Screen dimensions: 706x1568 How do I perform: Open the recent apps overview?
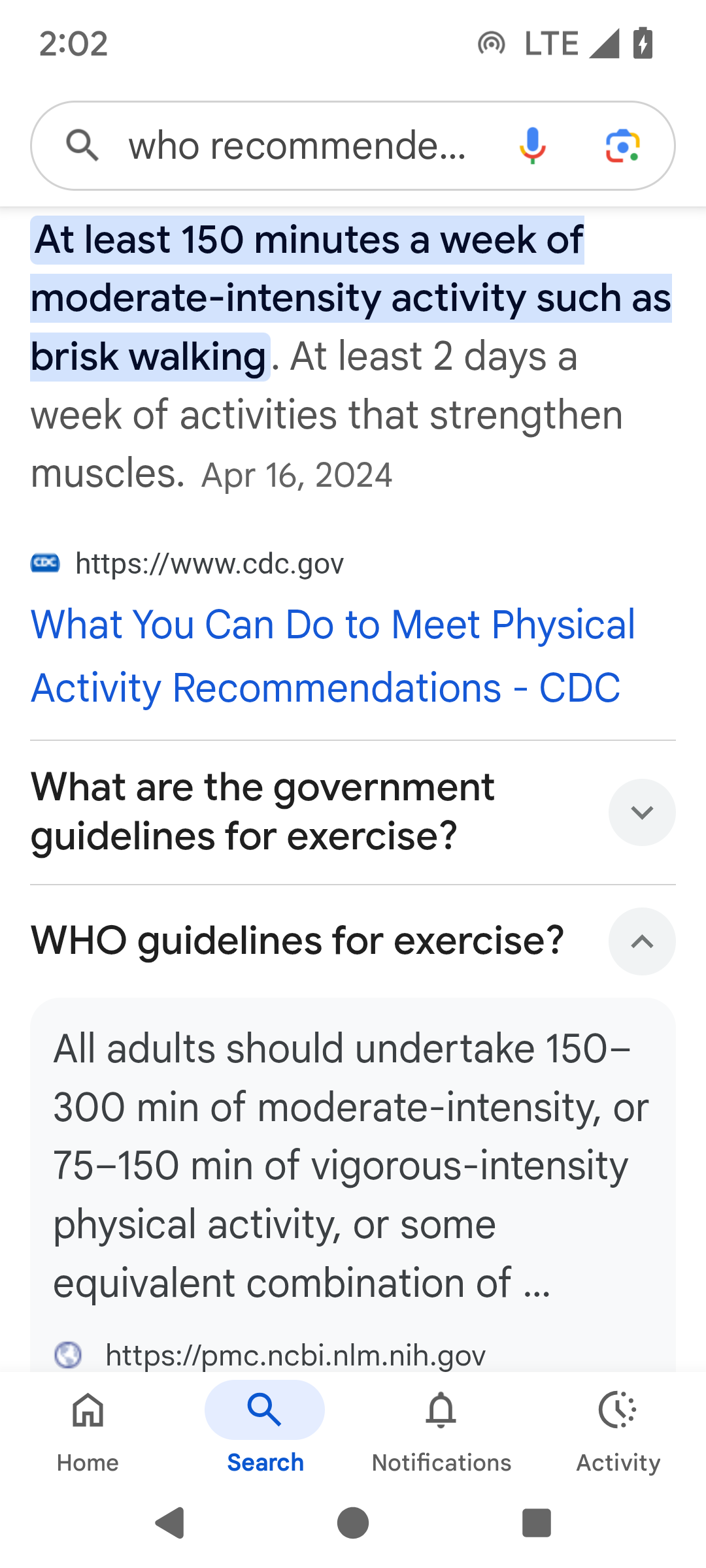pyautogui.click(x=536, y=1523)
